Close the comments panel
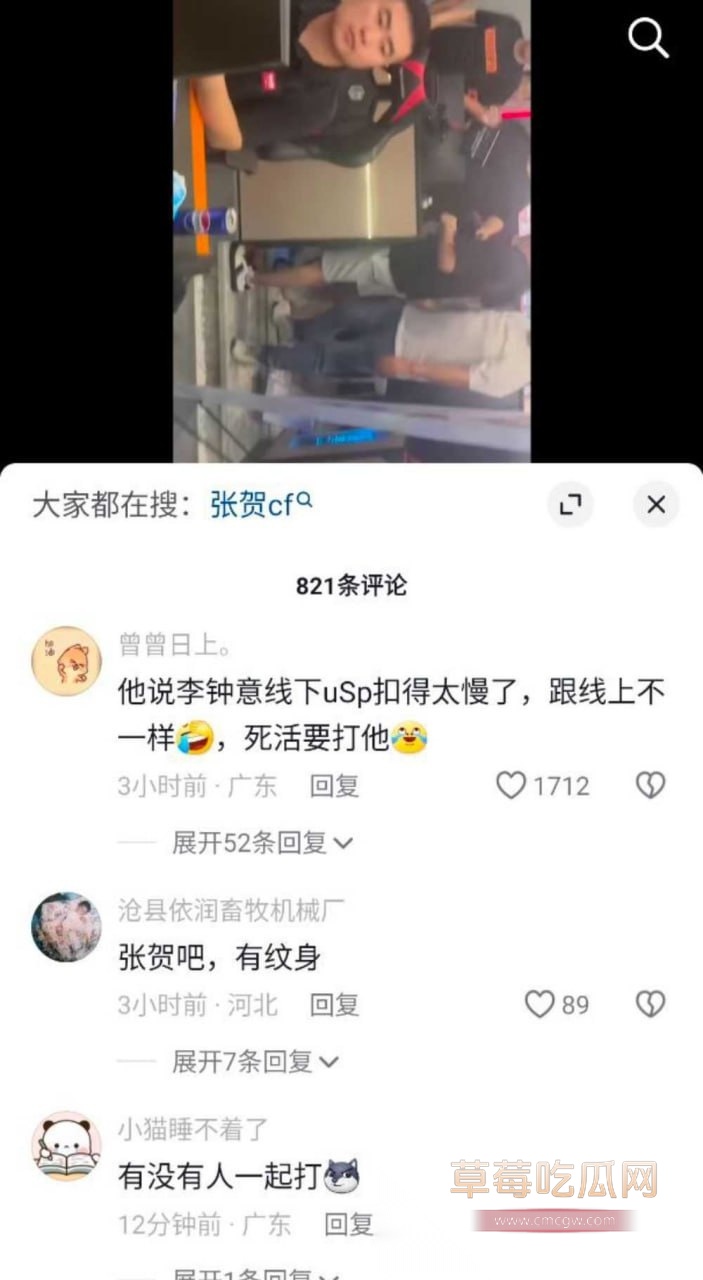 tap(656, 505)
